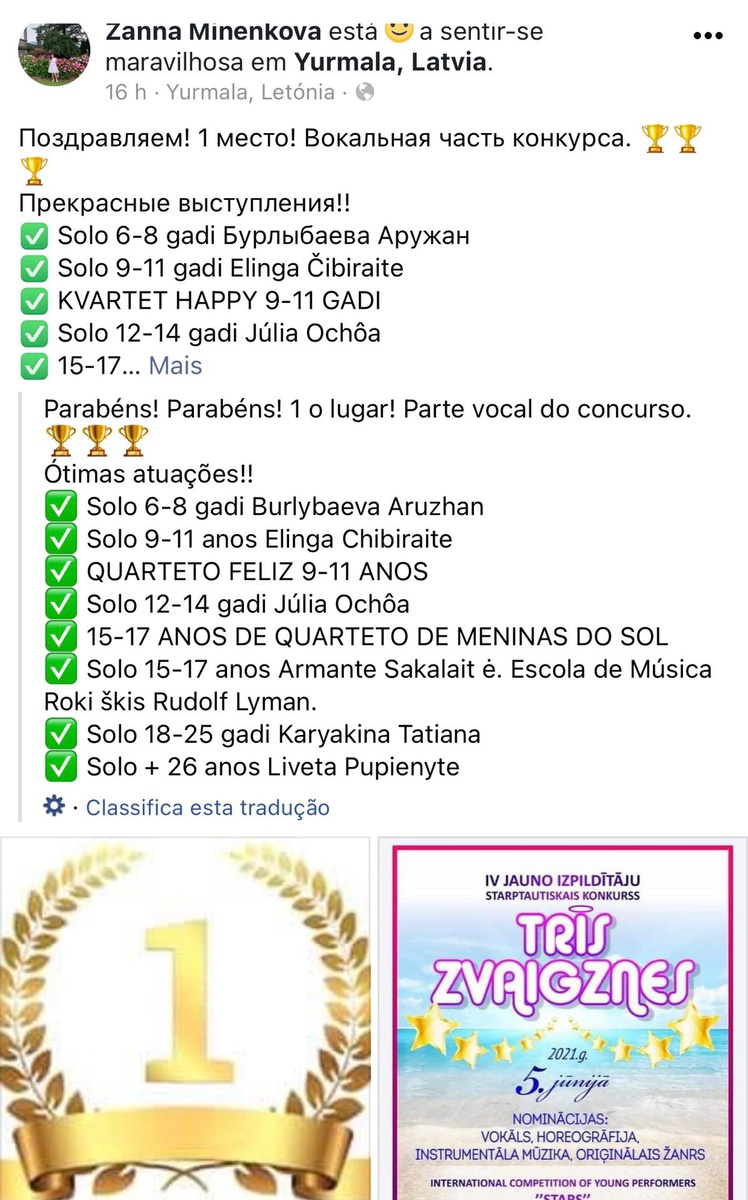This screenshot has width=748, height=1200.
Task: Open translation settings gear icon
Action: coord(55,806)
